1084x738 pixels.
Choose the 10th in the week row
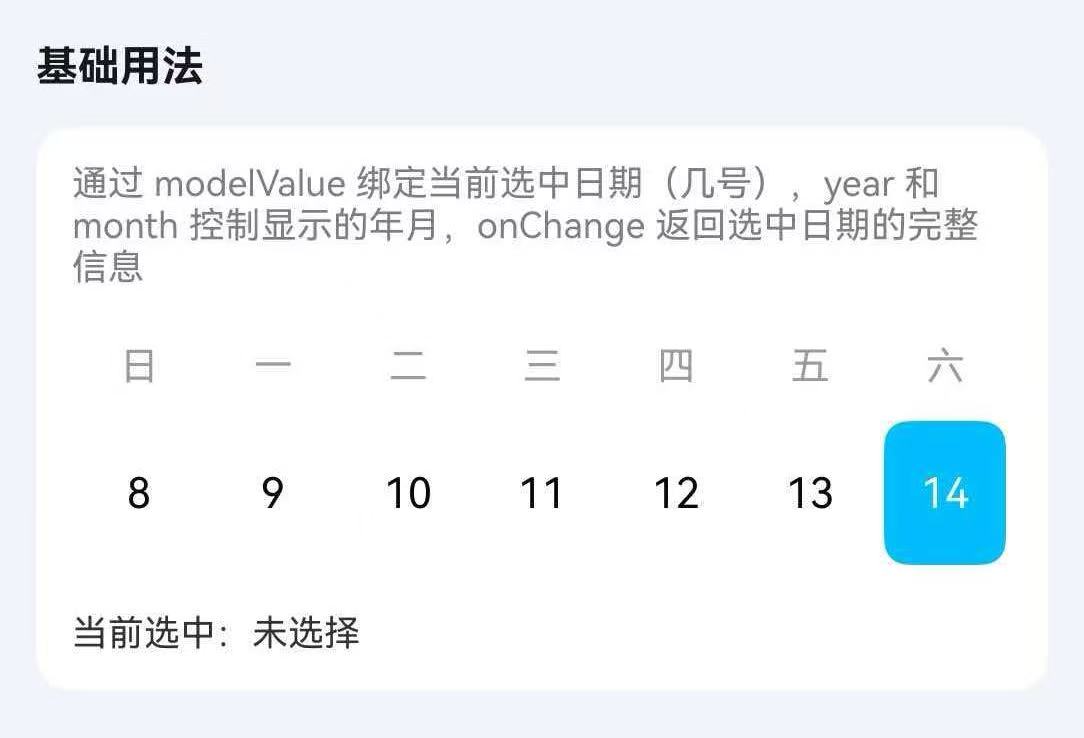408,493
